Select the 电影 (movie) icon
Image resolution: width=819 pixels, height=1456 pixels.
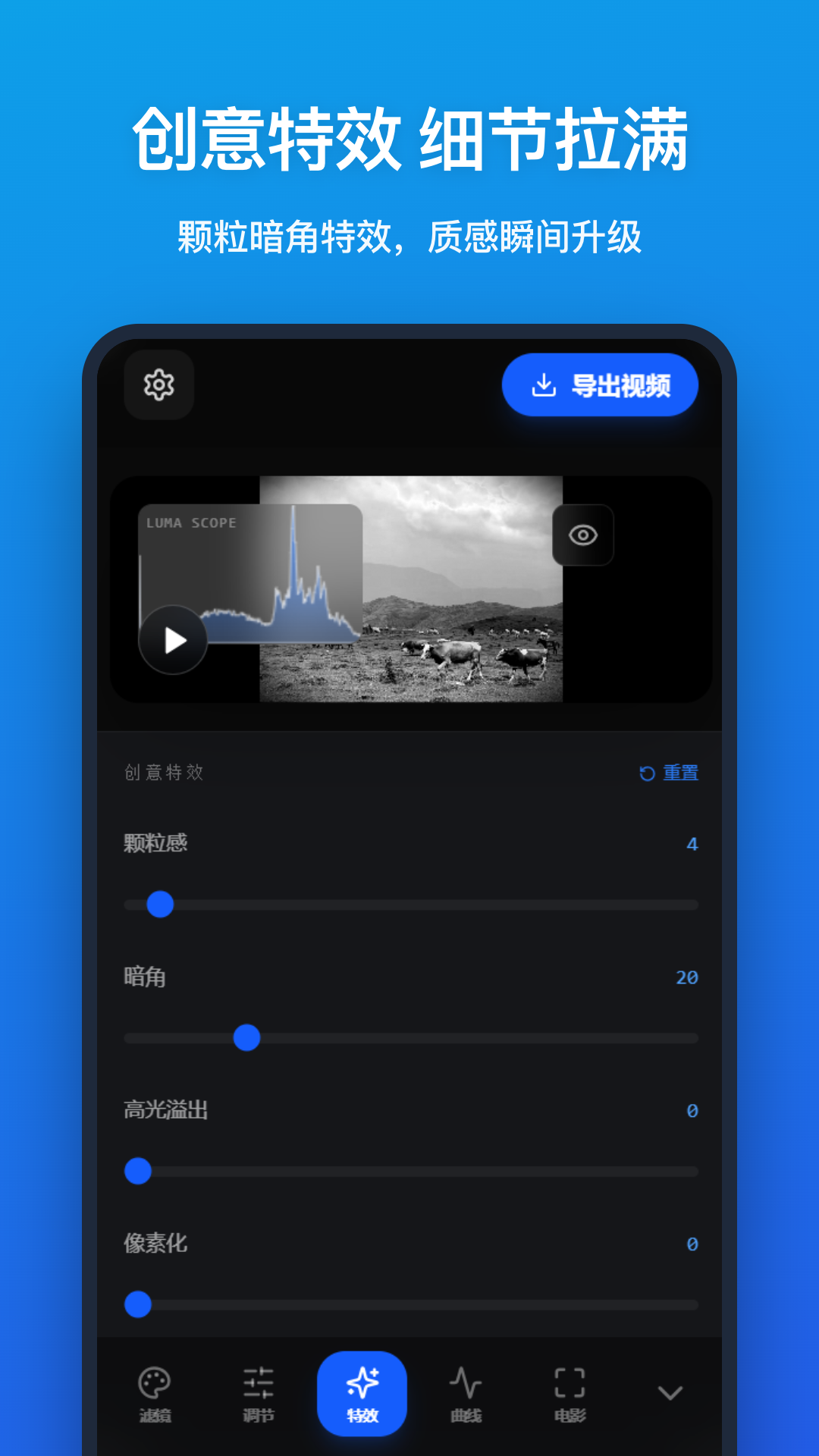(x=570, y=1383)
